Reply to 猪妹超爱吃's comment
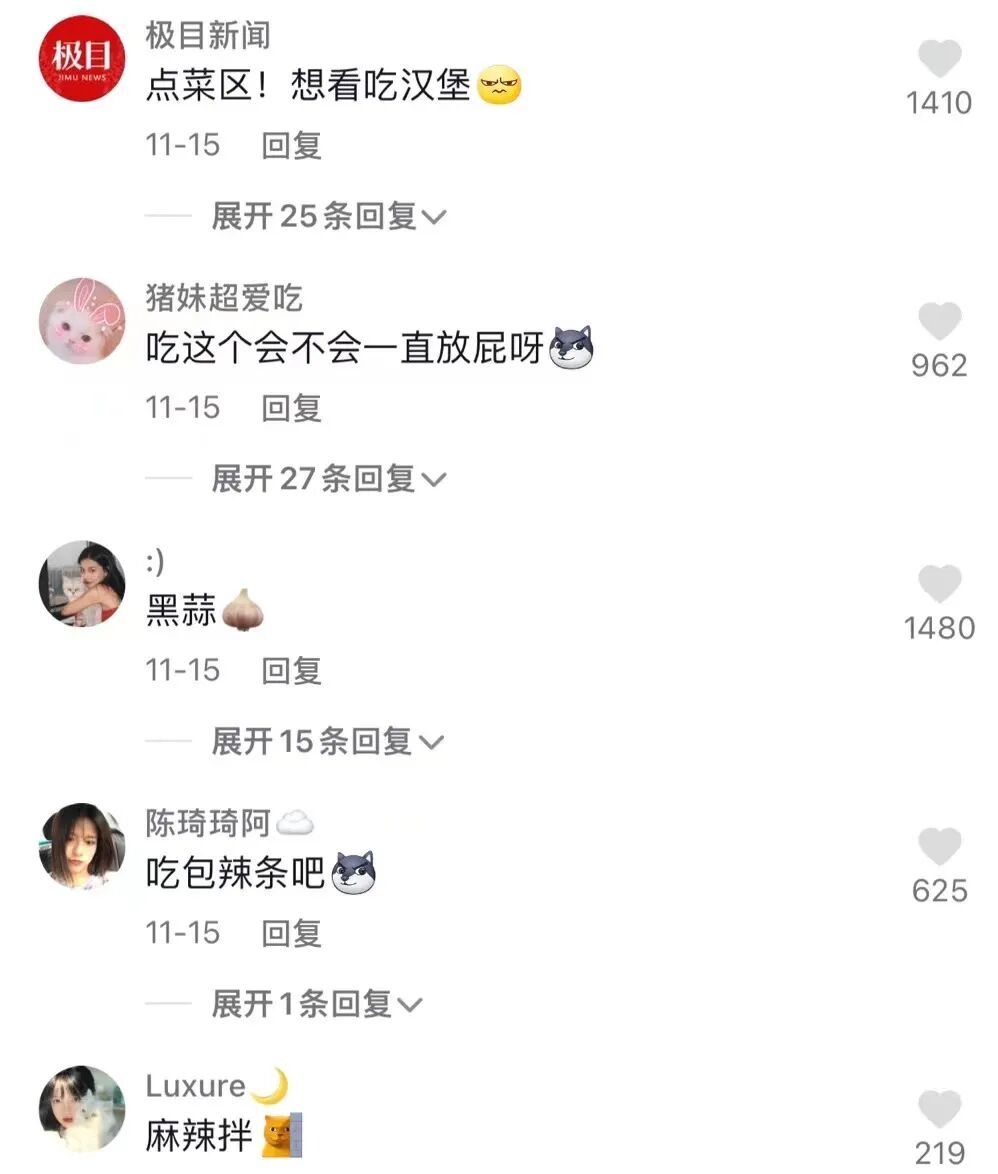The image size is (998, 1174). coord(291,408)
